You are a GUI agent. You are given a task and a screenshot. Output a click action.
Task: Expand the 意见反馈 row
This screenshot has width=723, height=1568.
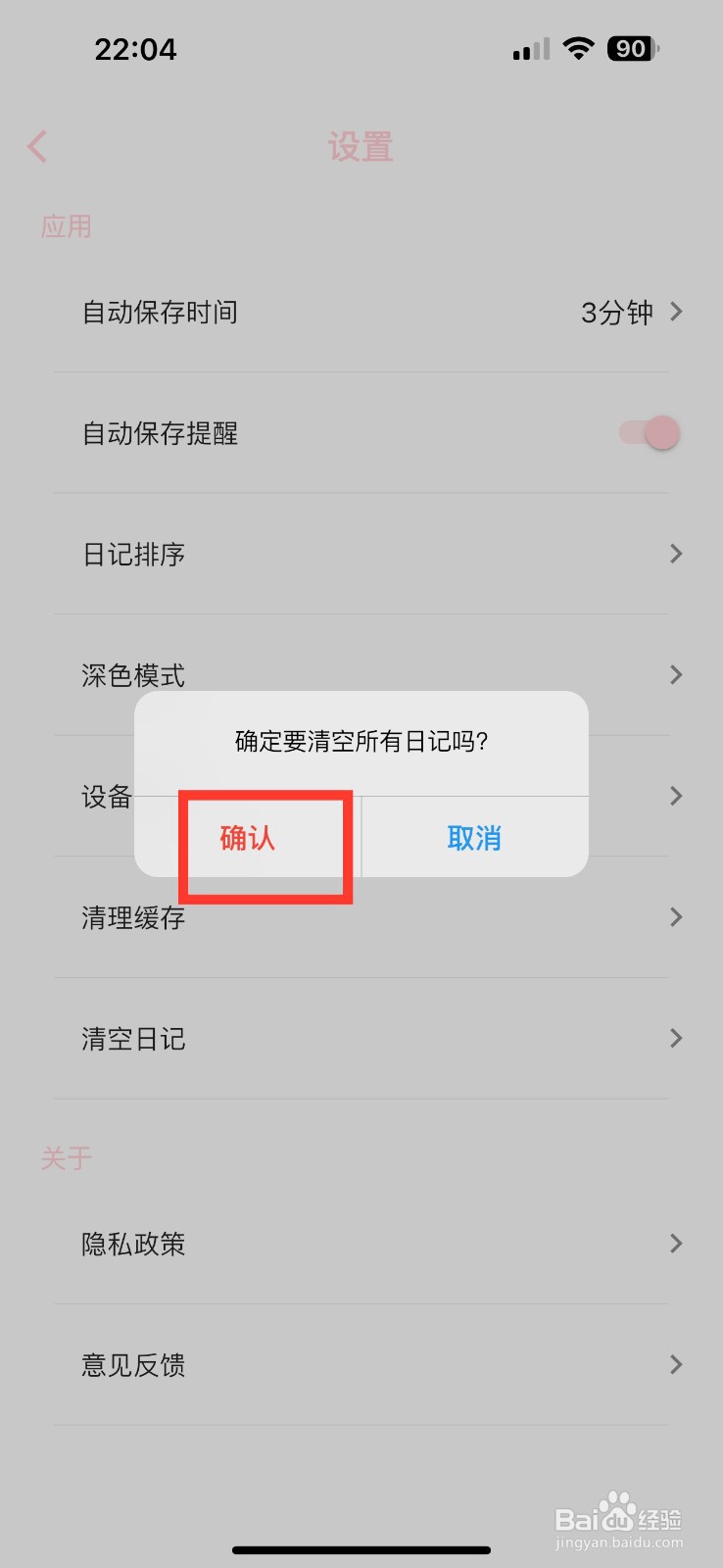[x=676, y=1364]
